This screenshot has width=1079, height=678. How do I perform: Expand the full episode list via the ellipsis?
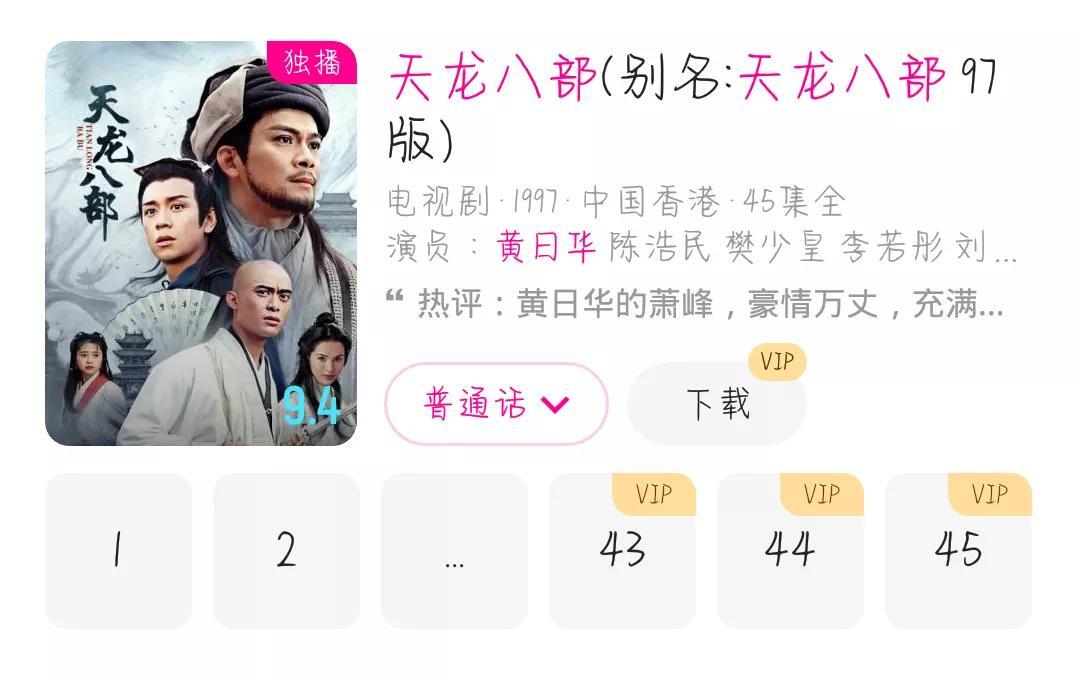point(454,550)
